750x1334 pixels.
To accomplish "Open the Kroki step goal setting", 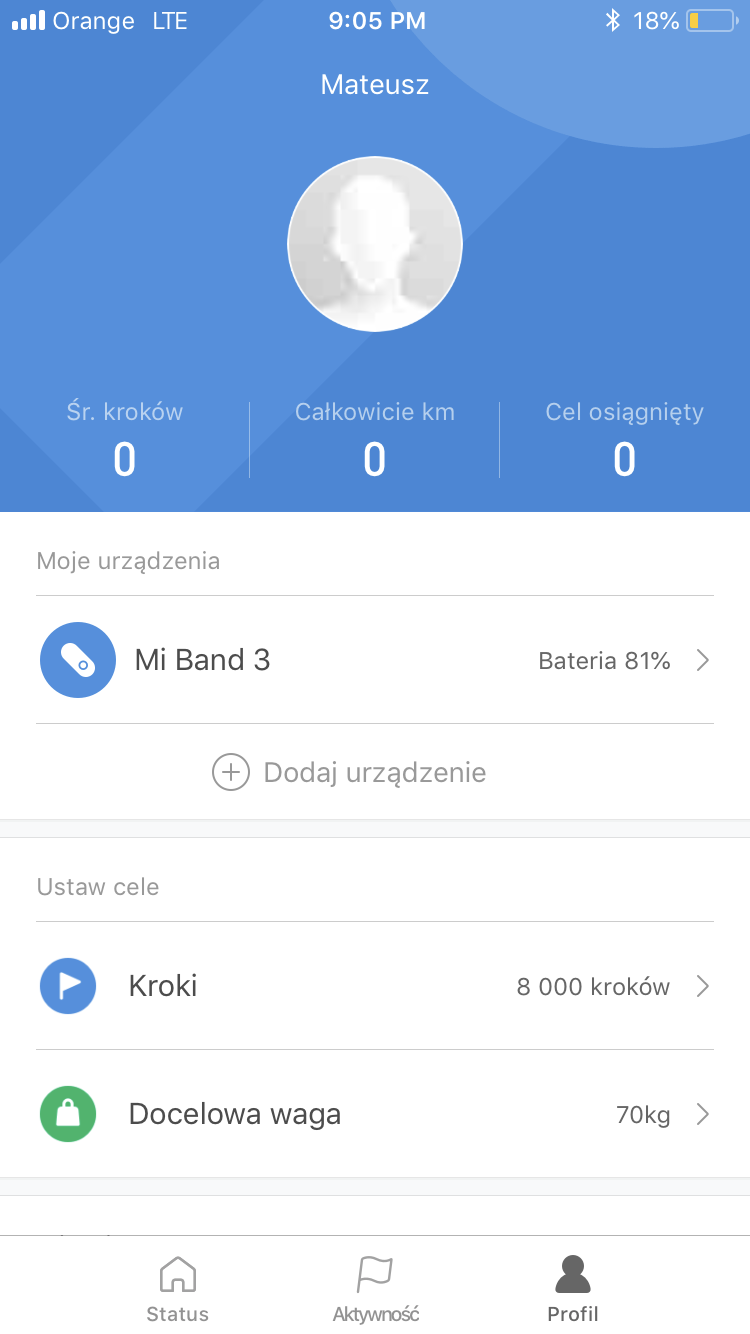I will [374, 986].
